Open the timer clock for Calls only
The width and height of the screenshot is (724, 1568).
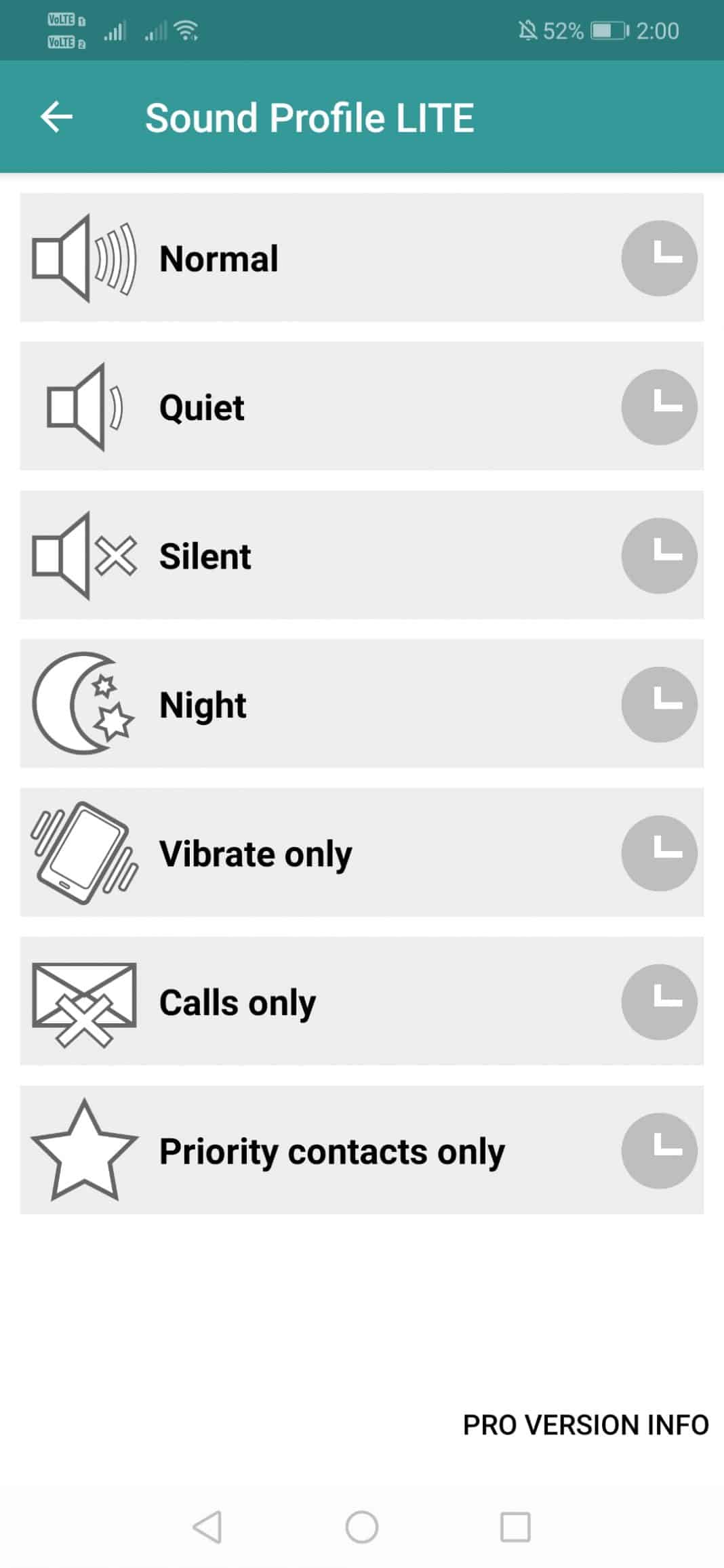pos(659,1002)
